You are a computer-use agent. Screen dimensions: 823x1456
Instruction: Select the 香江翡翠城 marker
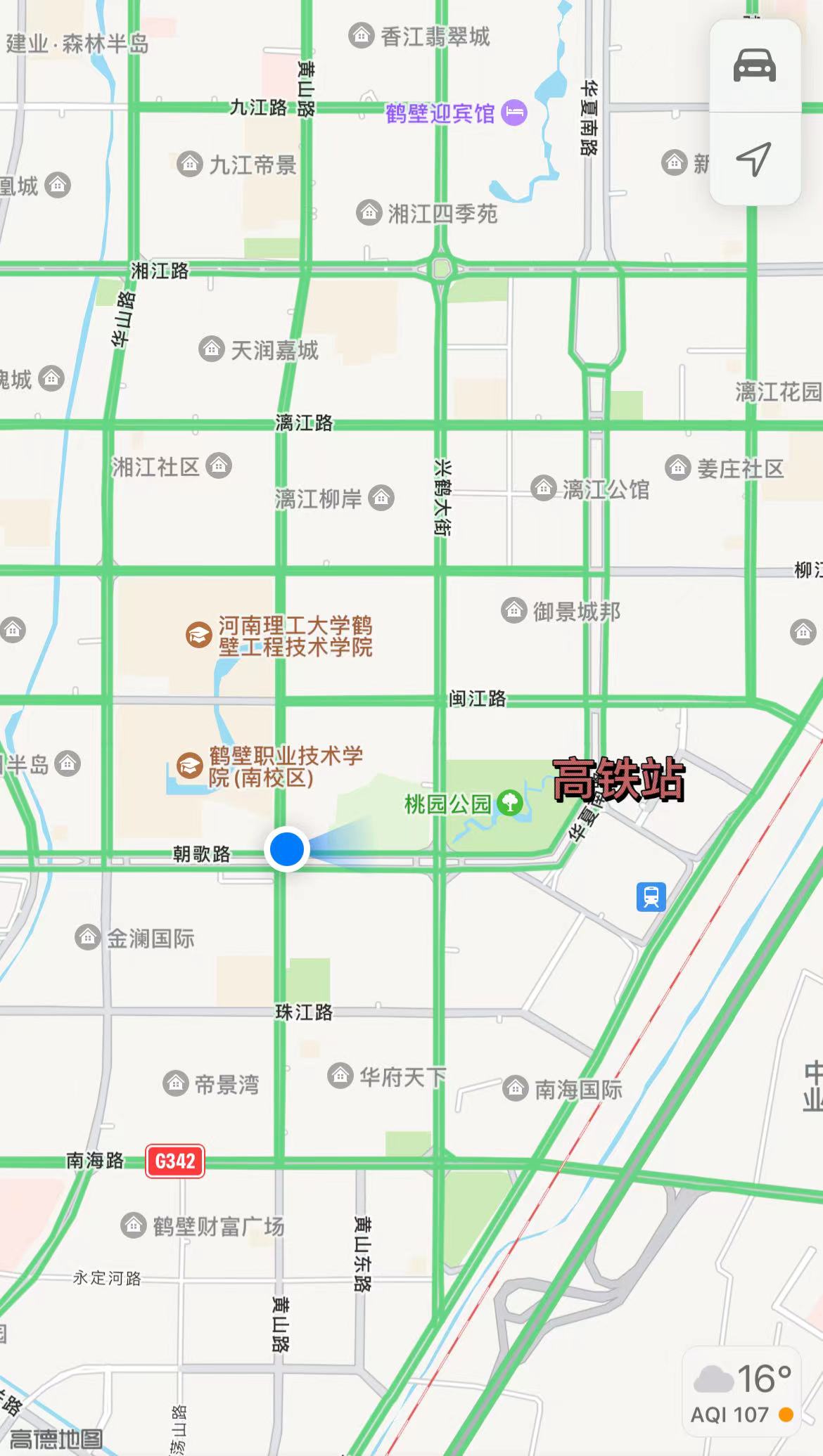tap(361, 35)
